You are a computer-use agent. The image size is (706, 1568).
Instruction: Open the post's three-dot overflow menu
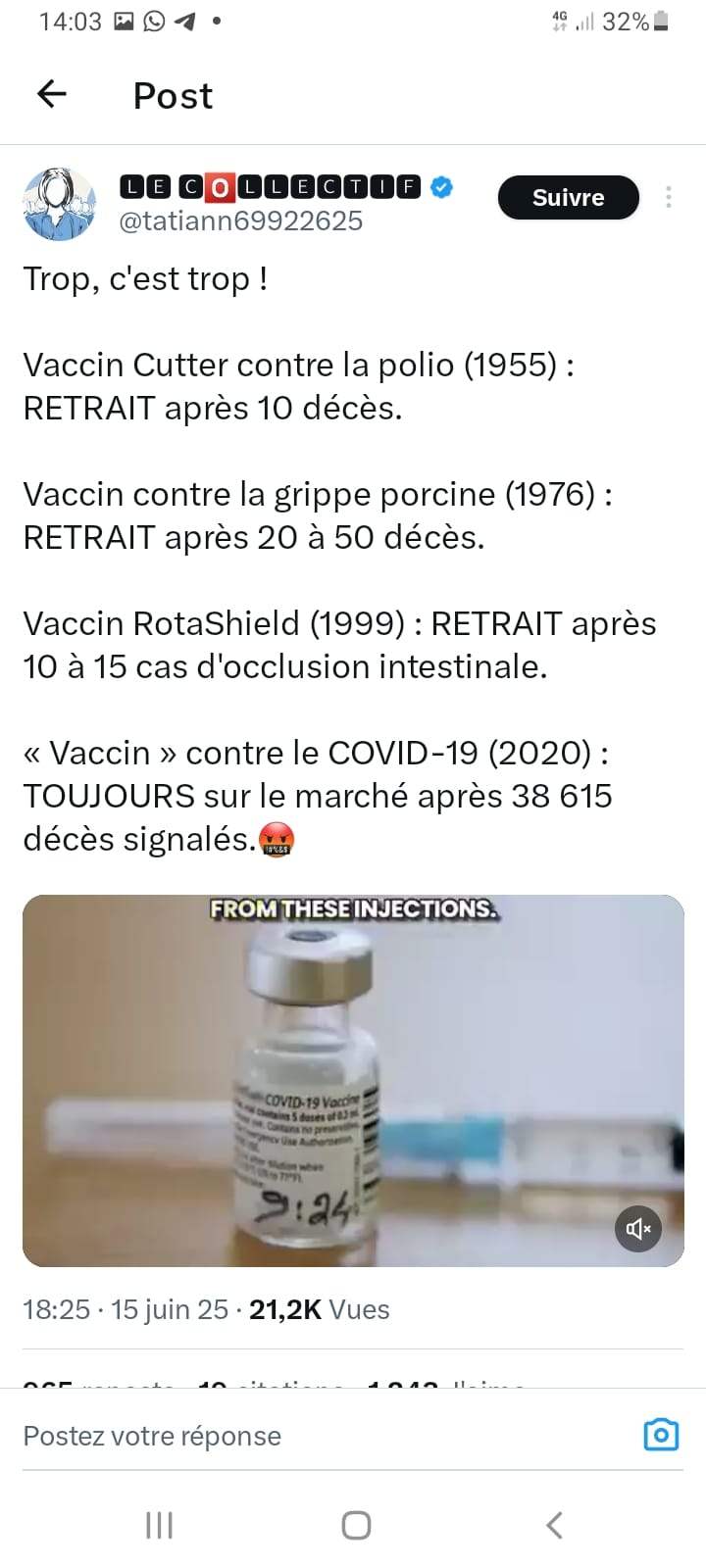coord(668,198)
